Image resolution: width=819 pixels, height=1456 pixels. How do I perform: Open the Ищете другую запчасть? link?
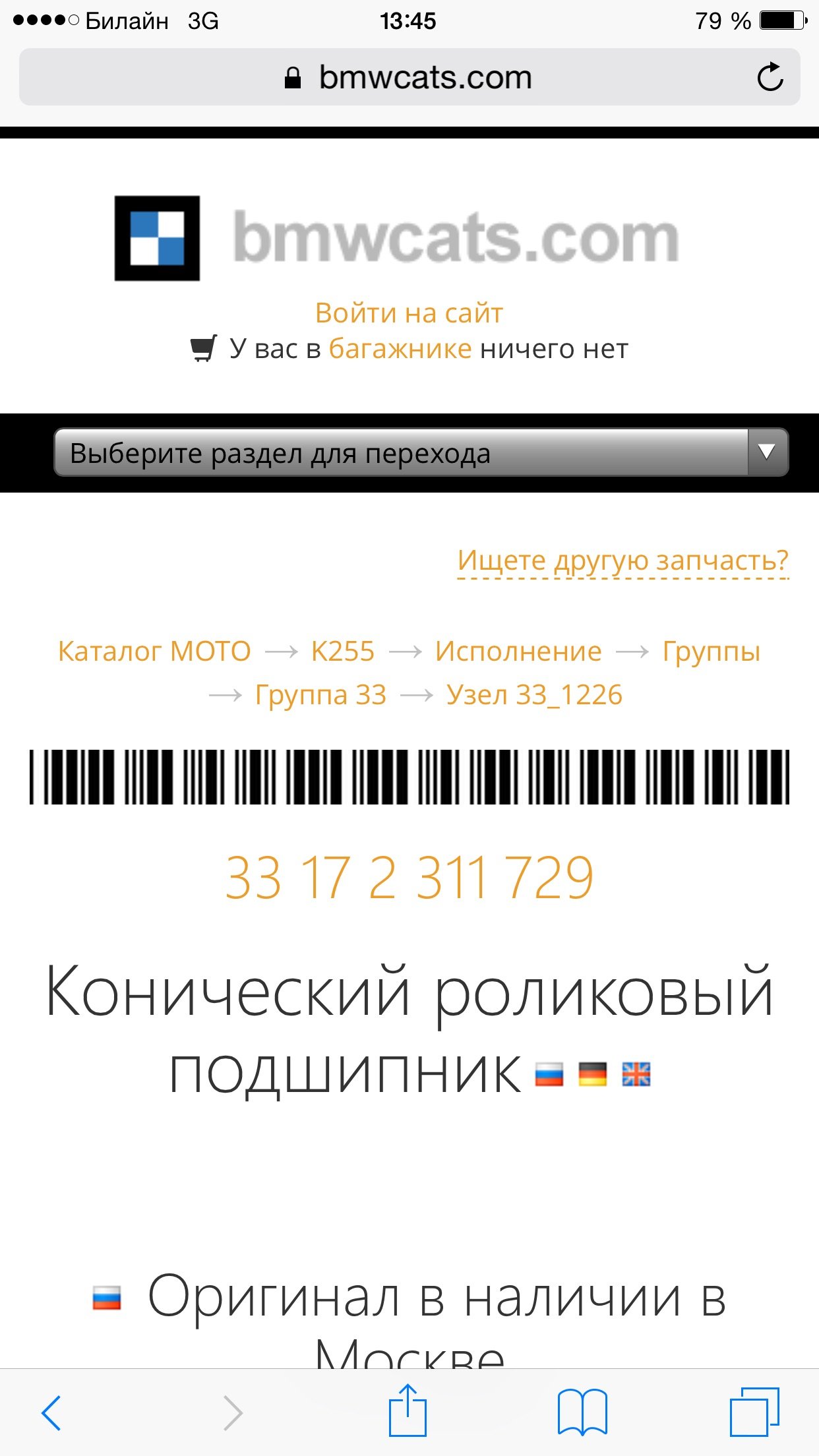coord(622,561)
